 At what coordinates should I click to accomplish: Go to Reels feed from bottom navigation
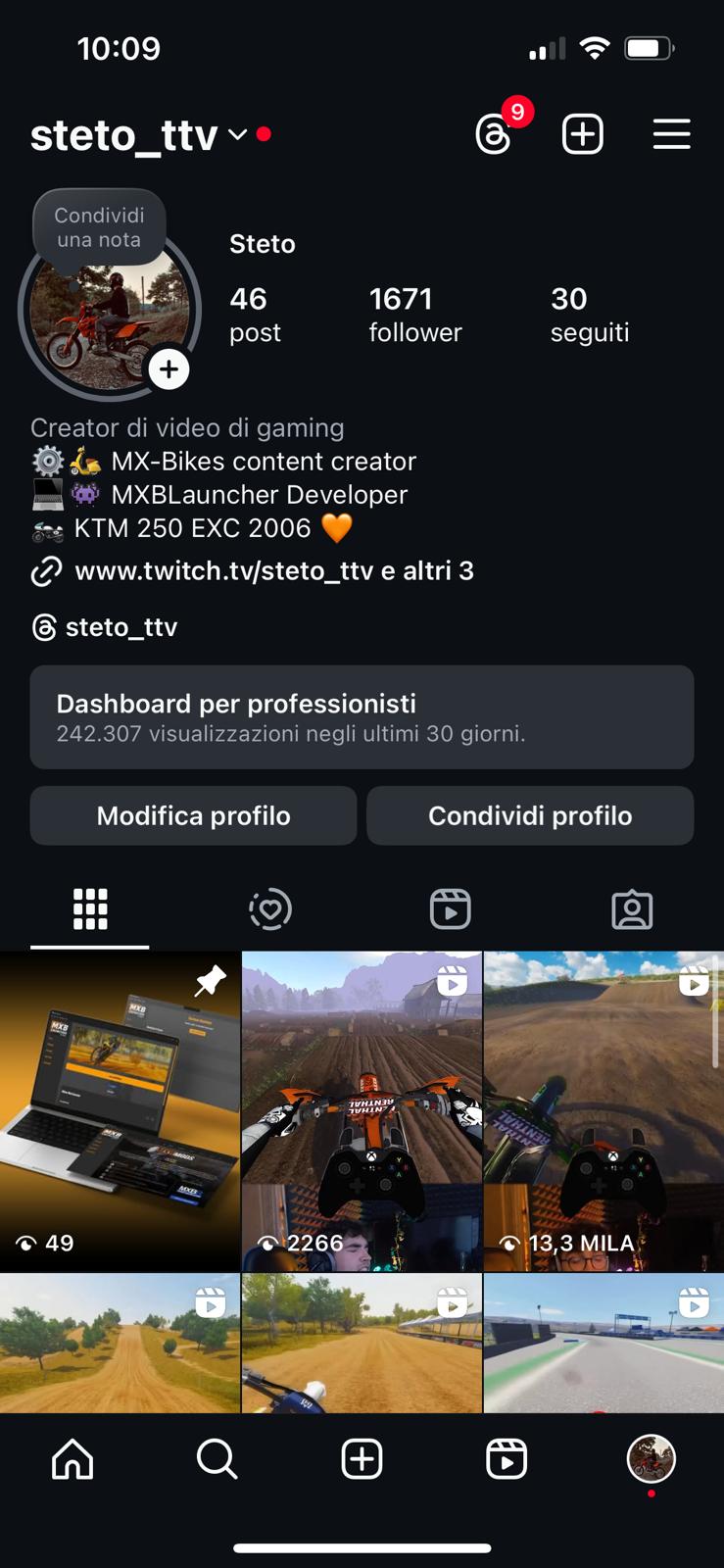(x=507, y=1458)
